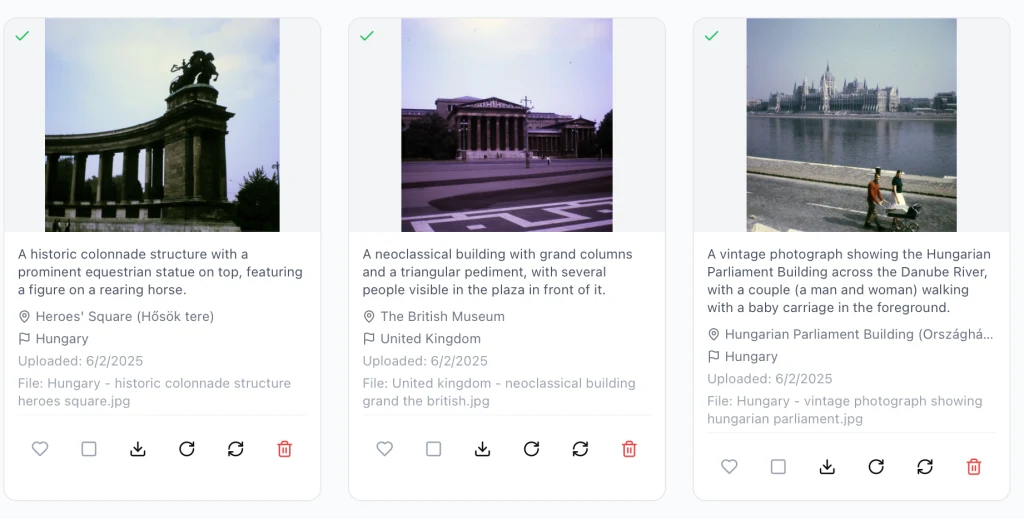Delete the Heroes' Square photo
Image resolution: width=1024 pixels, height=519 pixels.
pyautogui.click(x=285, y=449)
